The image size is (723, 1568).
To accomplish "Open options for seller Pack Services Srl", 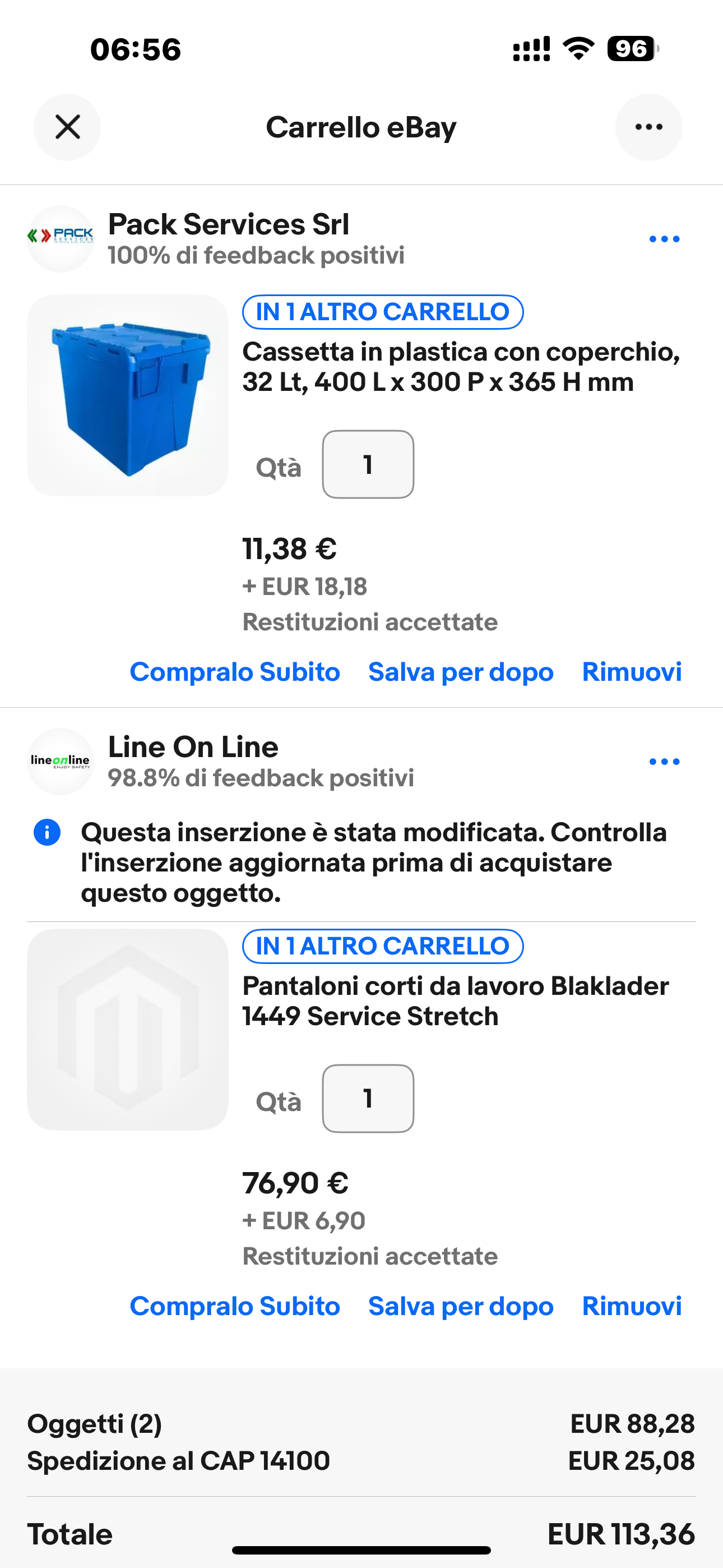I will click(x=664, y=239).
